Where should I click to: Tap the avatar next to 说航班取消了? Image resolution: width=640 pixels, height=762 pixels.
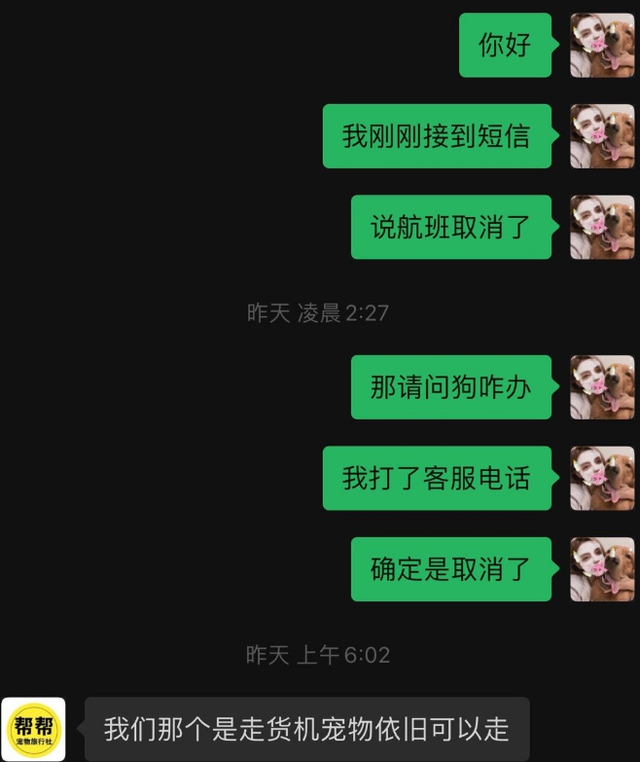[x=602, y=227]
